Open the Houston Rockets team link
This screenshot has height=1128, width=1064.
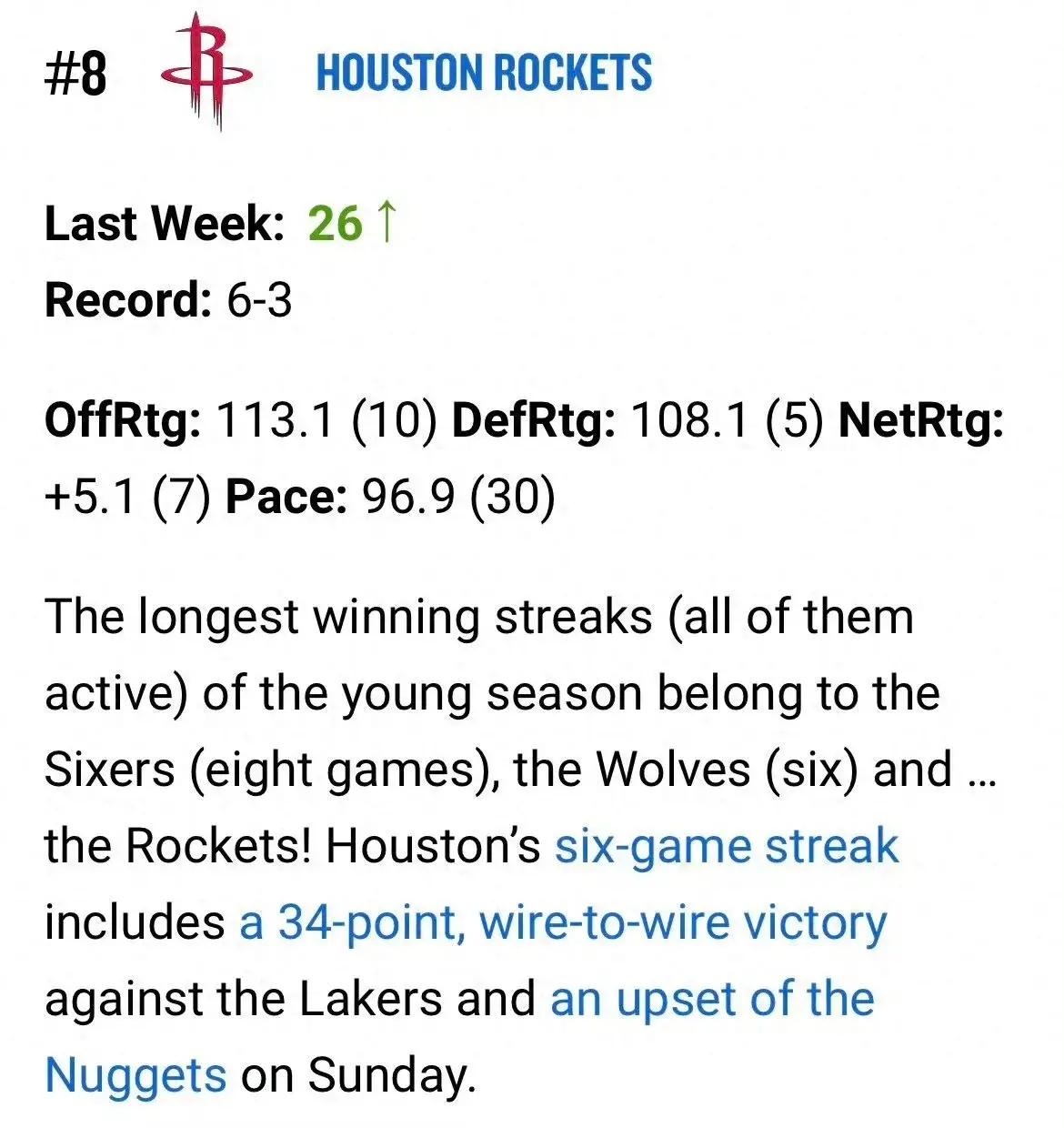tap(483, 73)
